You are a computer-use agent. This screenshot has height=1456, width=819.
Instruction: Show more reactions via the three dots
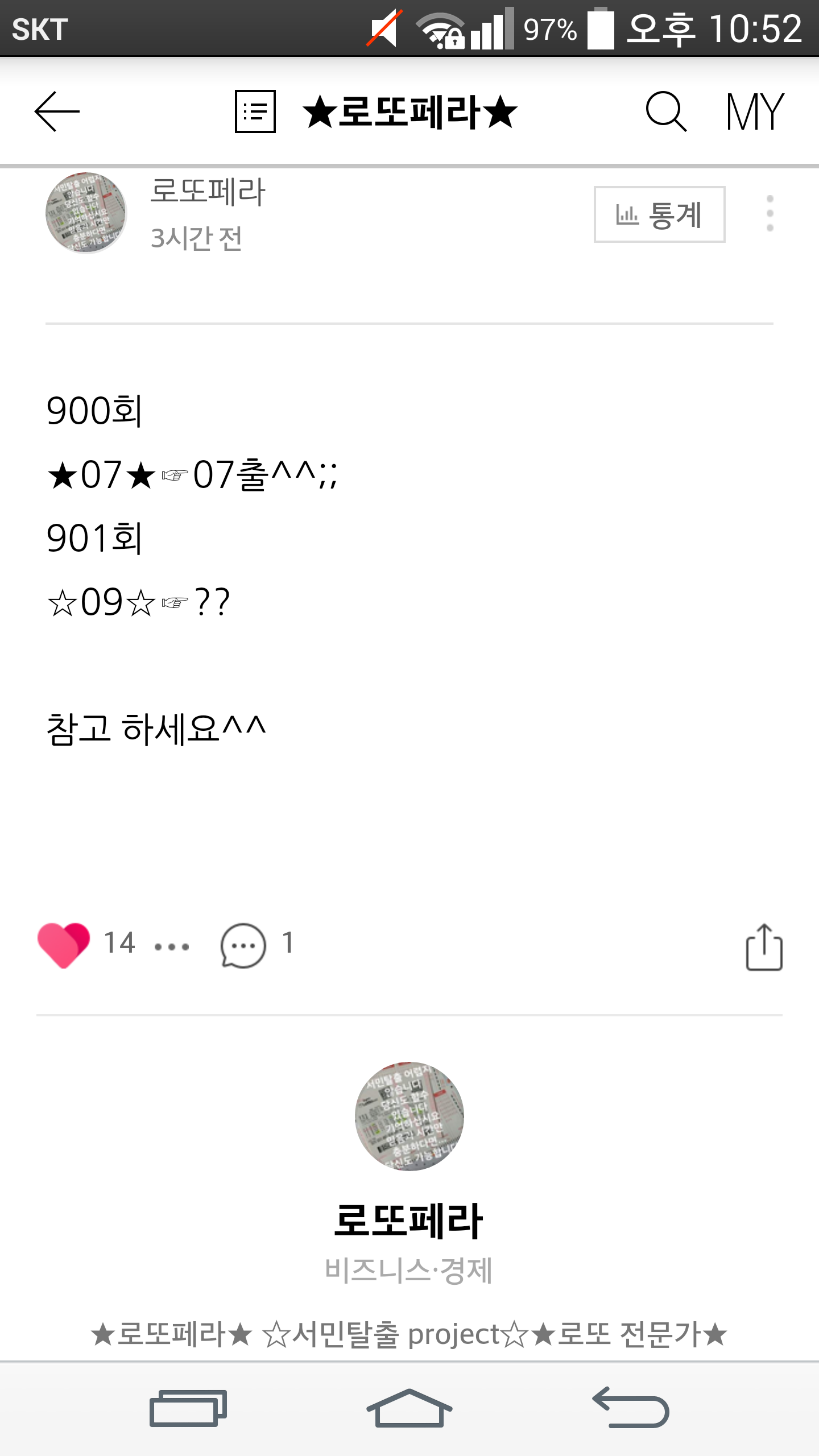click(171, 947)
